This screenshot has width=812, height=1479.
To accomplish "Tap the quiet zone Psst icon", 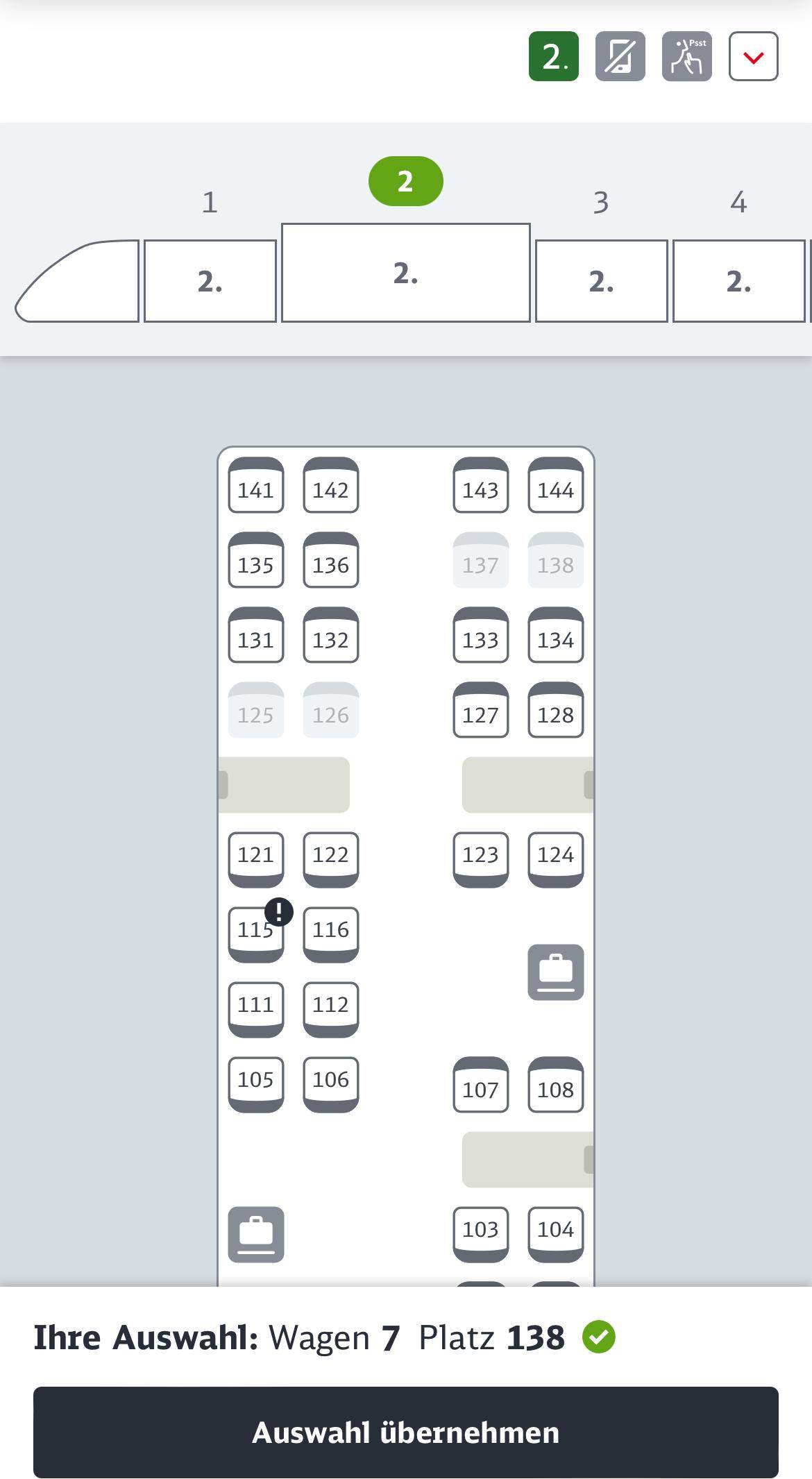I will [686, 56].
